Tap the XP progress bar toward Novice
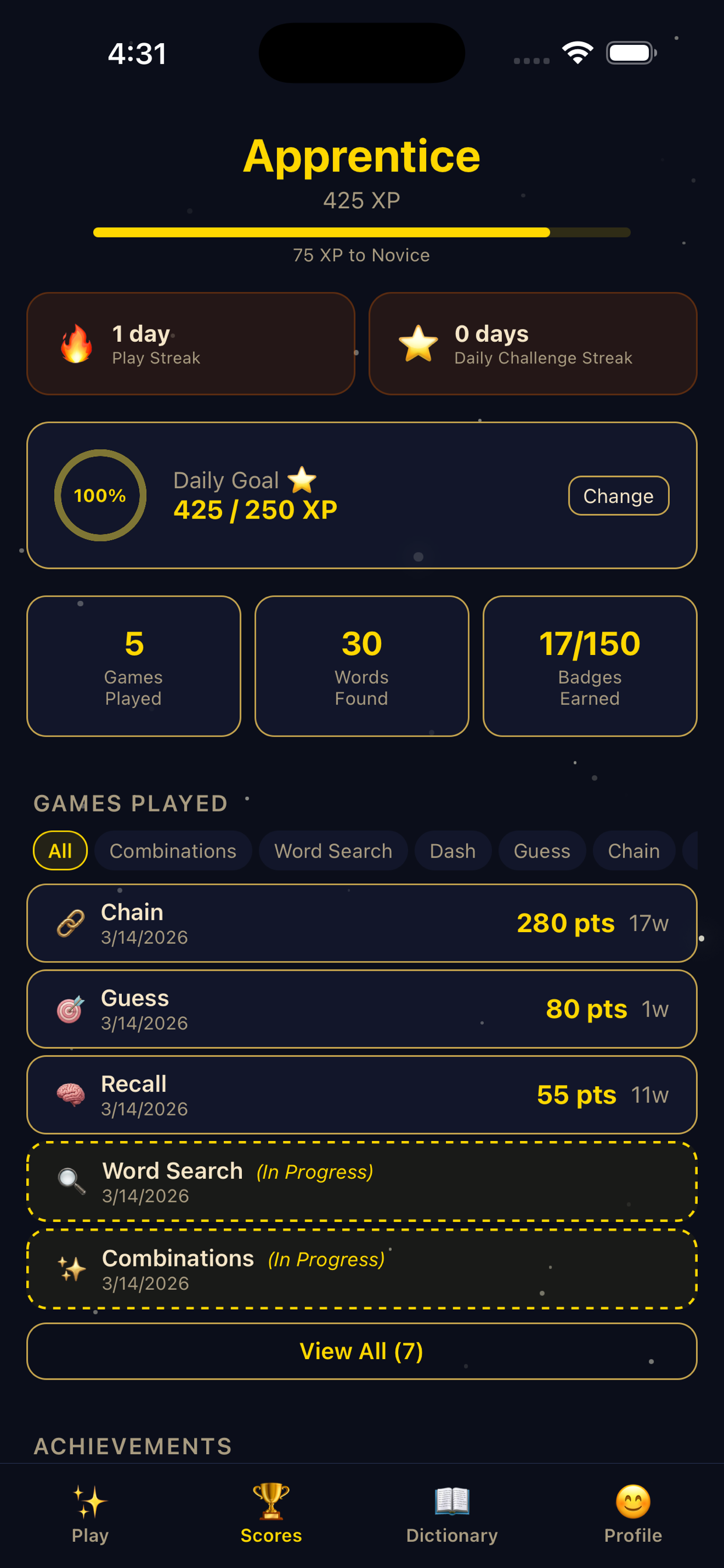 [361, 232]
